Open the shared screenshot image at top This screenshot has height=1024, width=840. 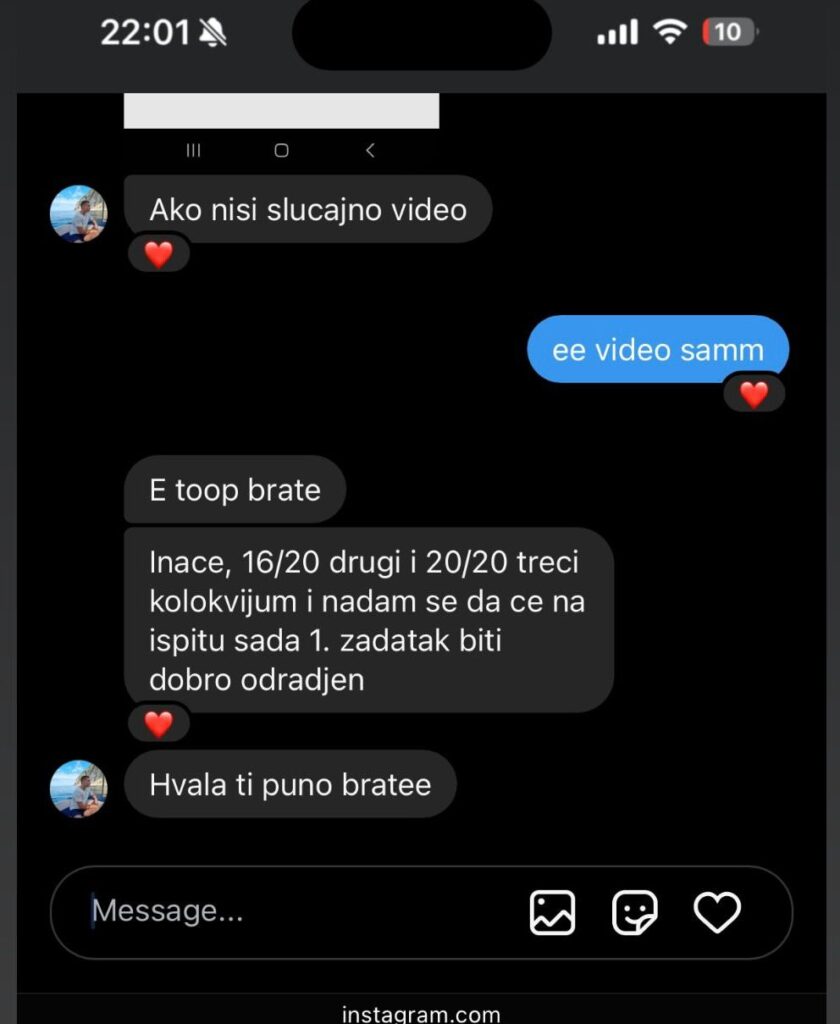(x=281, y=112)
